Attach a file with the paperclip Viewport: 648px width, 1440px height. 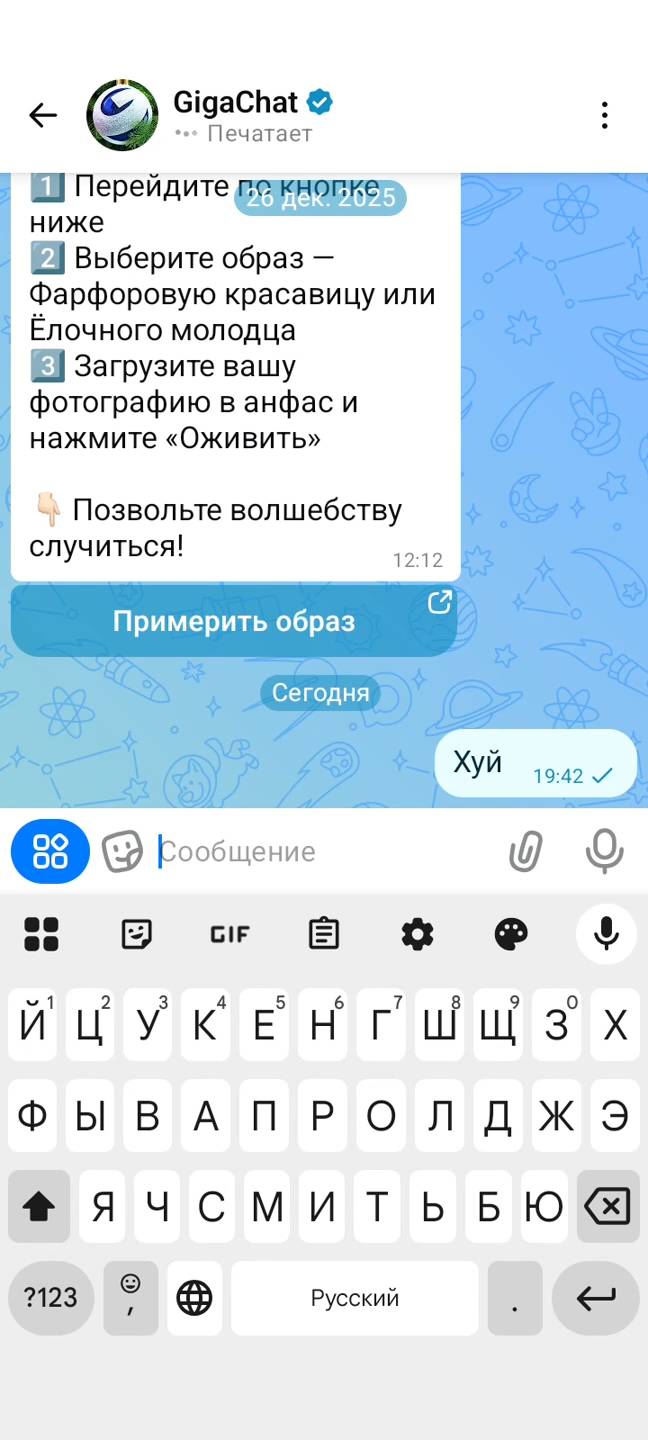pos(525,852)
